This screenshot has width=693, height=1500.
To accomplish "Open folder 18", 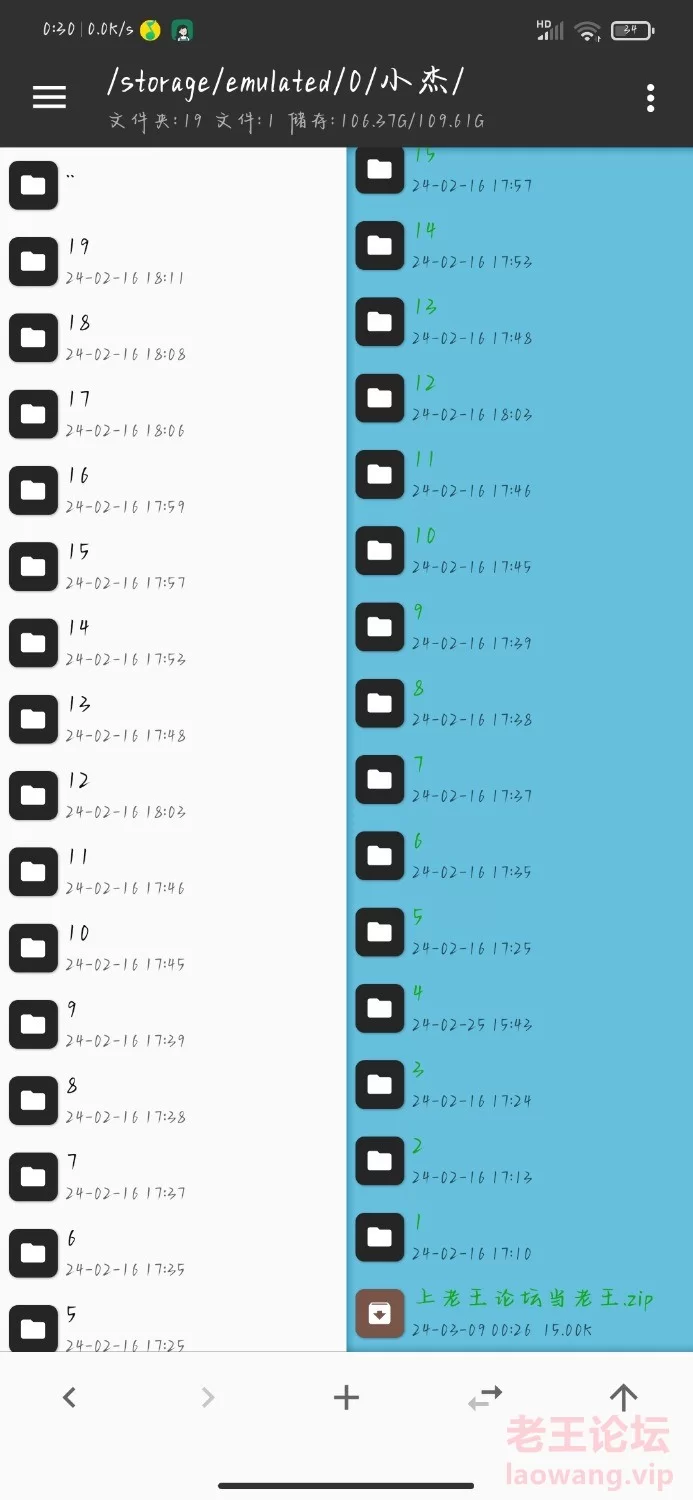I will (x=170, y=337).
